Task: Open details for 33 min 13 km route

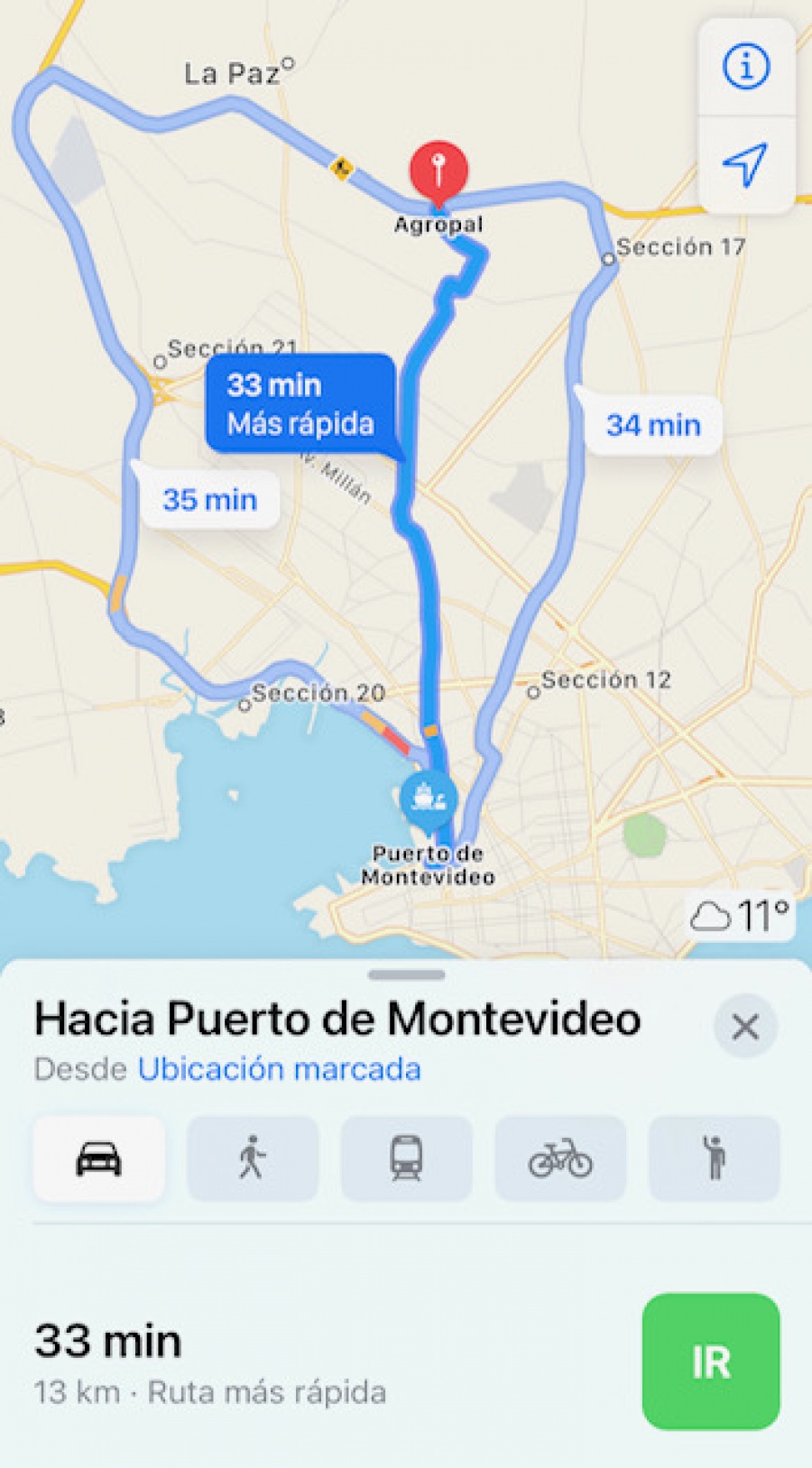Action: [x=209, y=1362]
